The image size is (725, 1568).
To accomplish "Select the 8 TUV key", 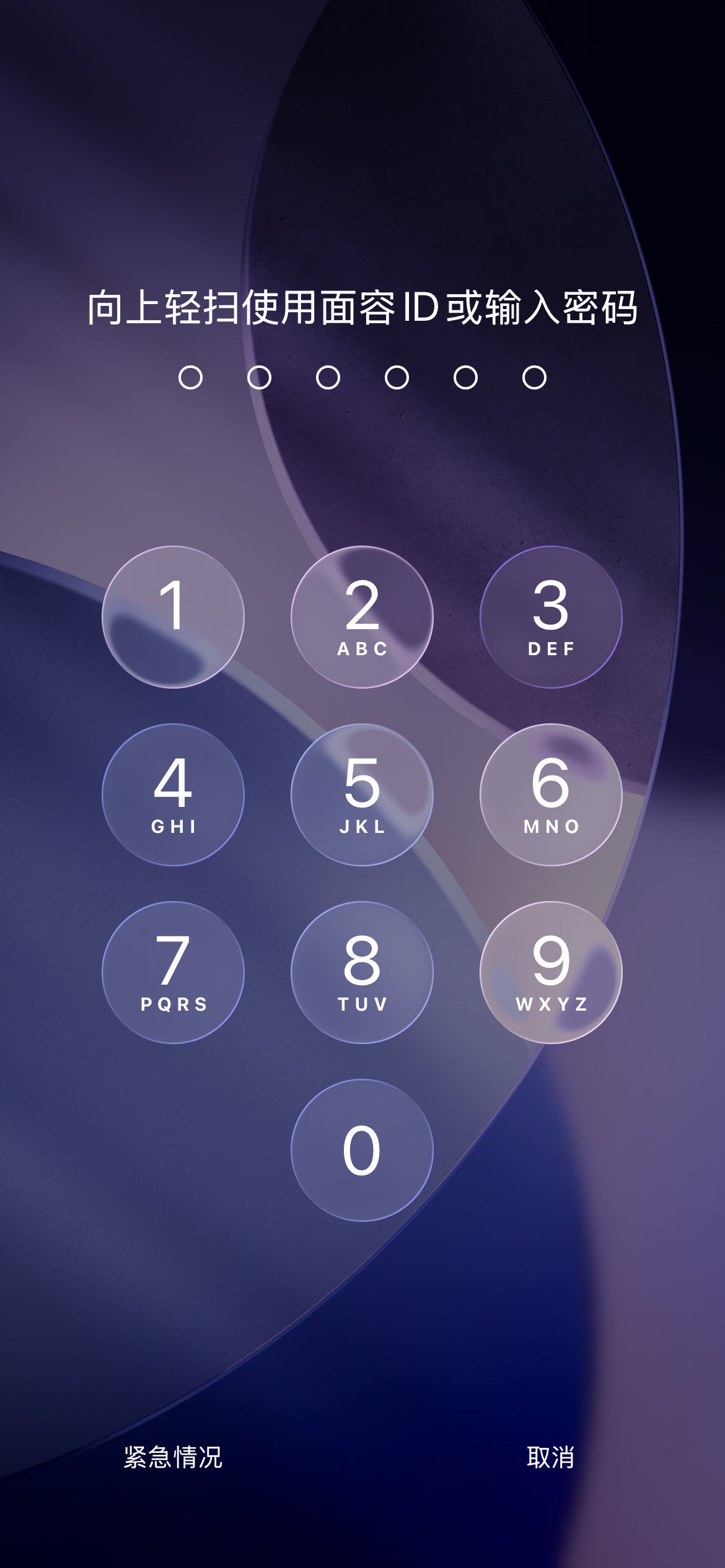I will (362, 972).
